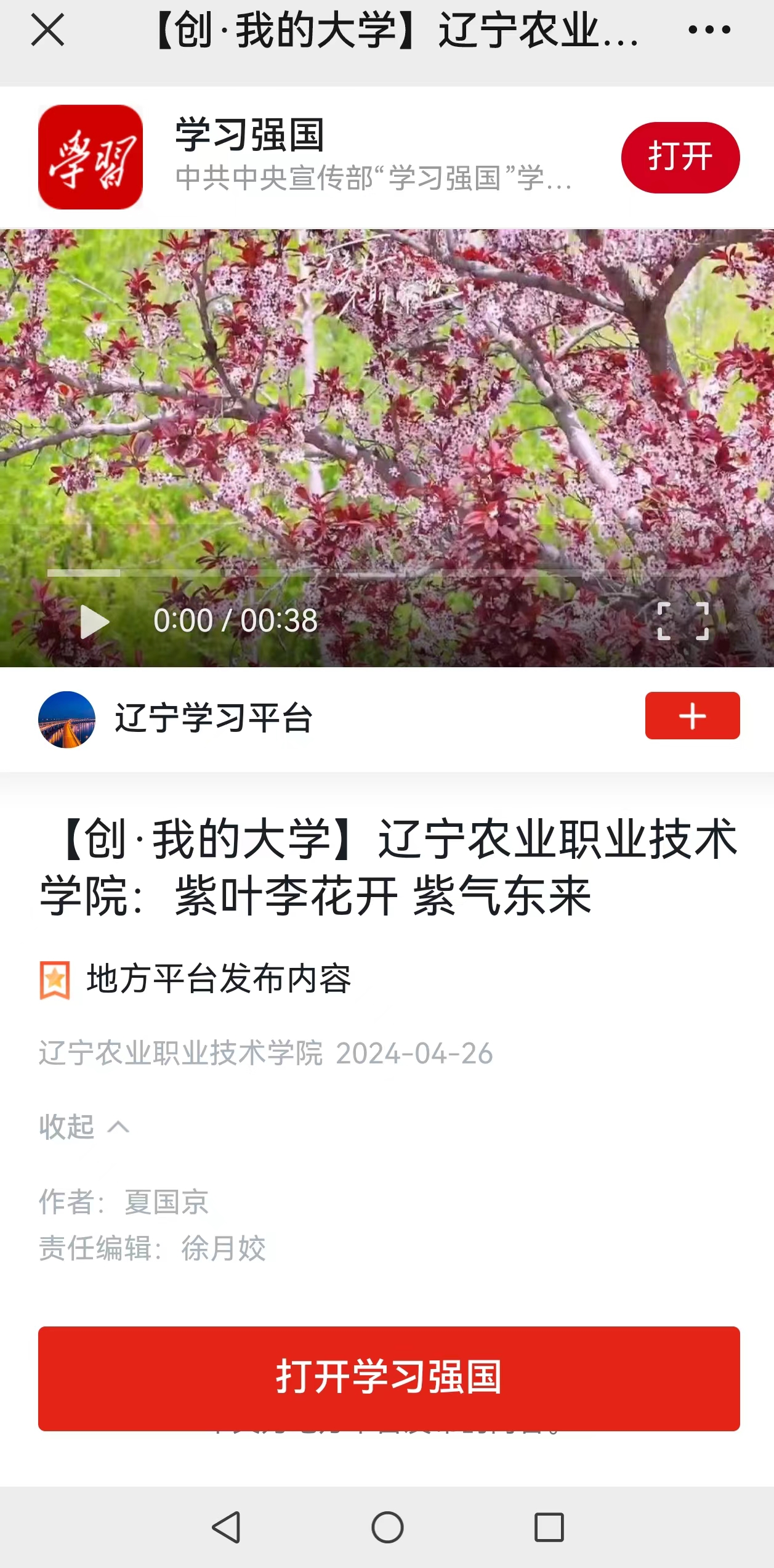The width and height of the screenshot is (774, 1568).
Task: Tap the red 打开 button
Action: [680, 157]
